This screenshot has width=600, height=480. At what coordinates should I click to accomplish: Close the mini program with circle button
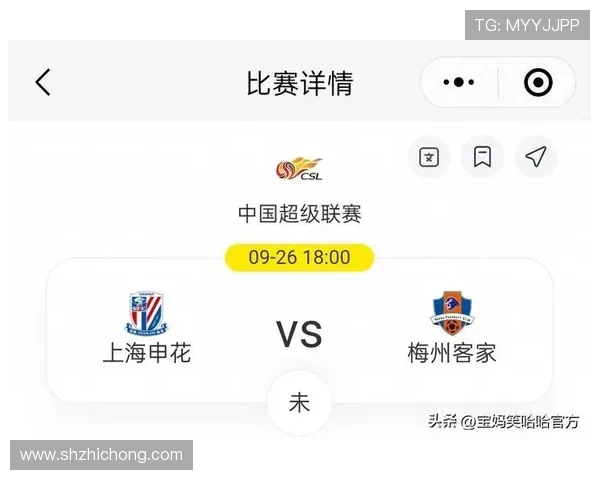538,82
